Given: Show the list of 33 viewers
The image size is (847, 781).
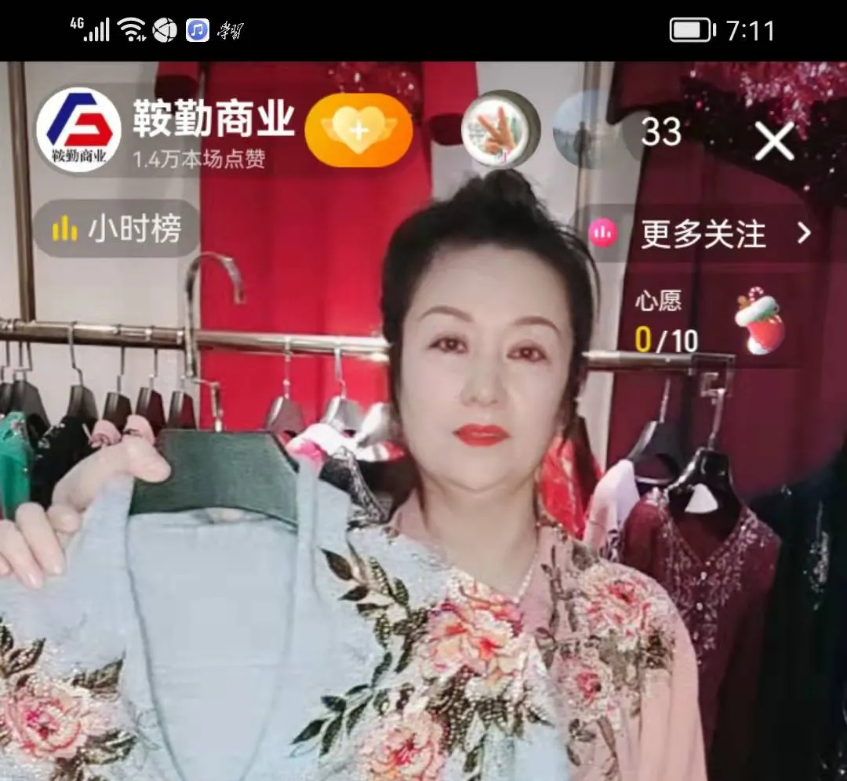Looking at the screenshot, I should point(661,131).
